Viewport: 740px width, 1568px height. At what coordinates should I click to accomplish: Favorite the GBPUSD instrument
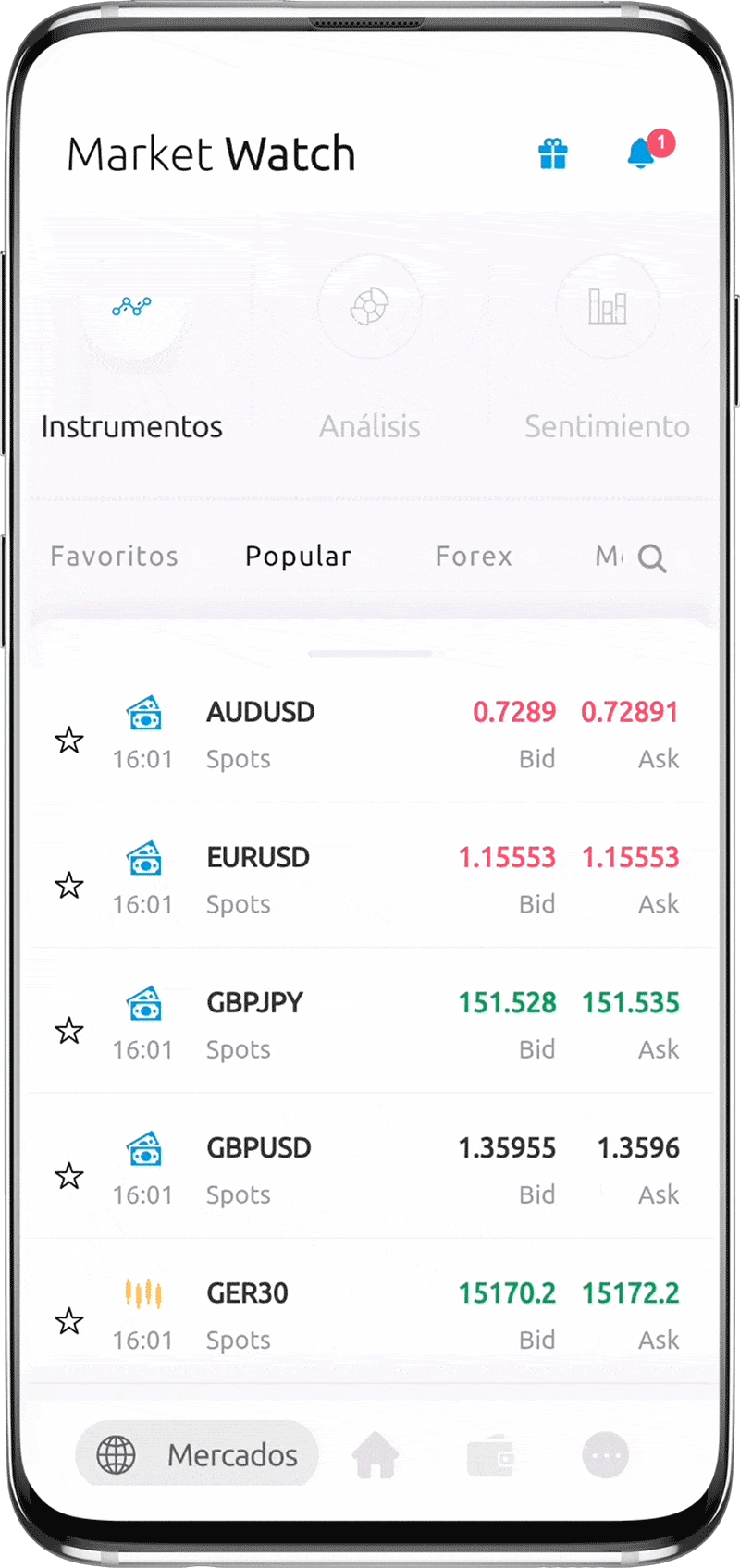(x=69, y=1176)
